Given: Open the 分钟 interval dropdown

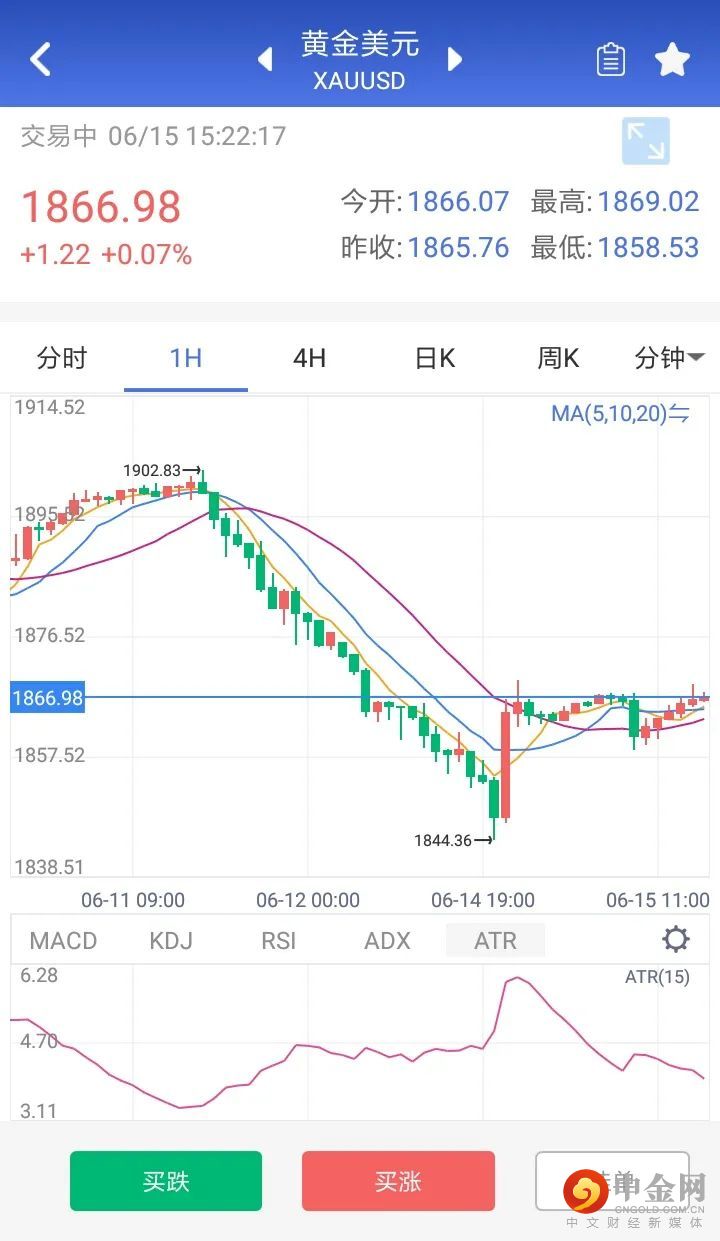Looking at the screenshot, I should tap(669, 358).
